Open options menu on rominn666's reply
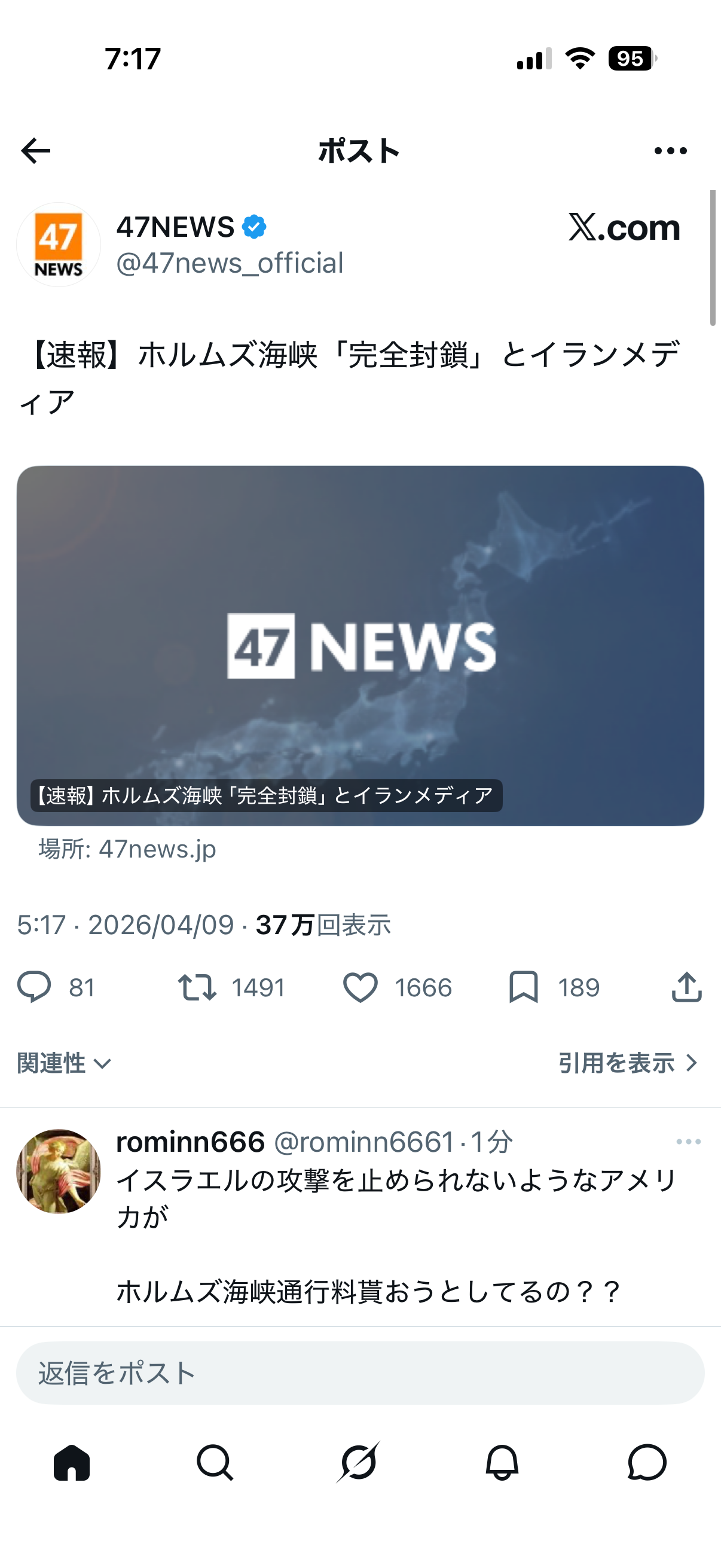Screen dimensions: 721x1568 [688, 1142]
